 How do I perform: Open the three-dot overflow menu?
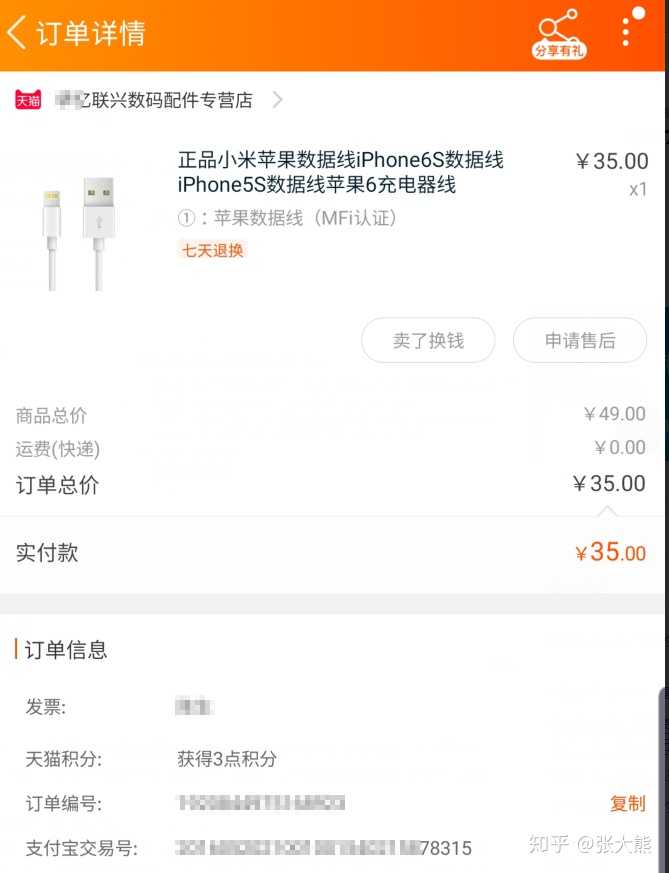coord(627,30)
